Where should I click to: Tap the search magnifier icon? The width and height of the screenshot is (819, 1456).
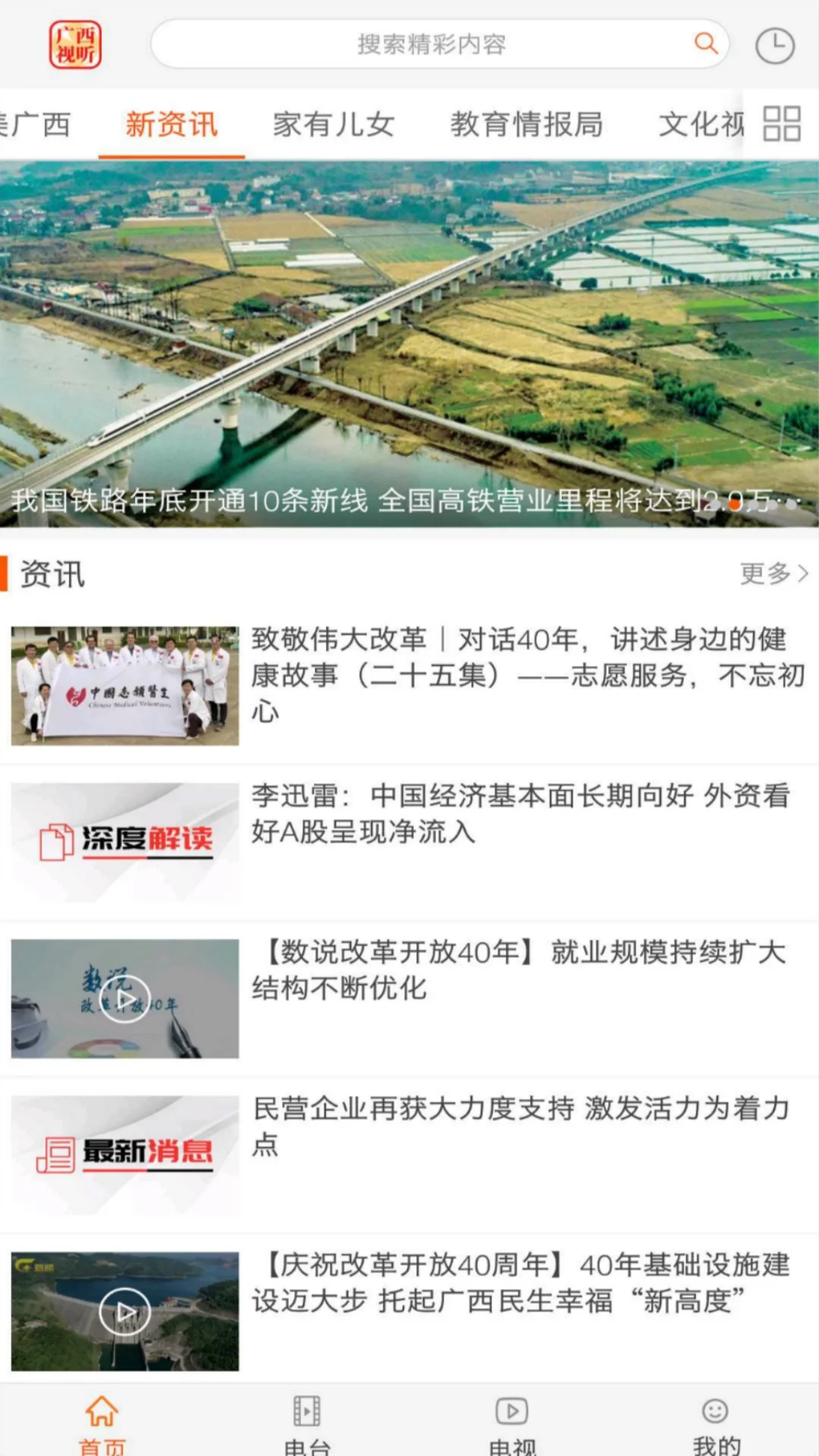(706, 43)
